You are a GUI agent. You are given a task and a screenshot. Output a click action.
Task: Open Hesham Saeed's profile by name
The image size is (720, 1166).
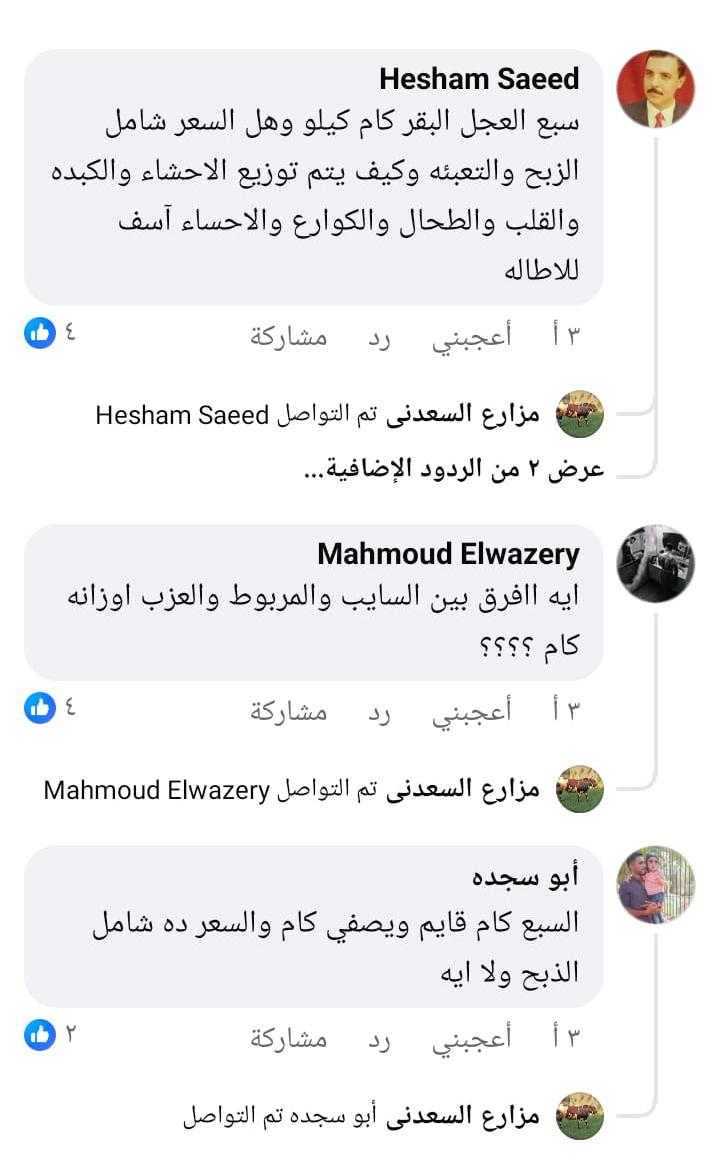[479, 79]
